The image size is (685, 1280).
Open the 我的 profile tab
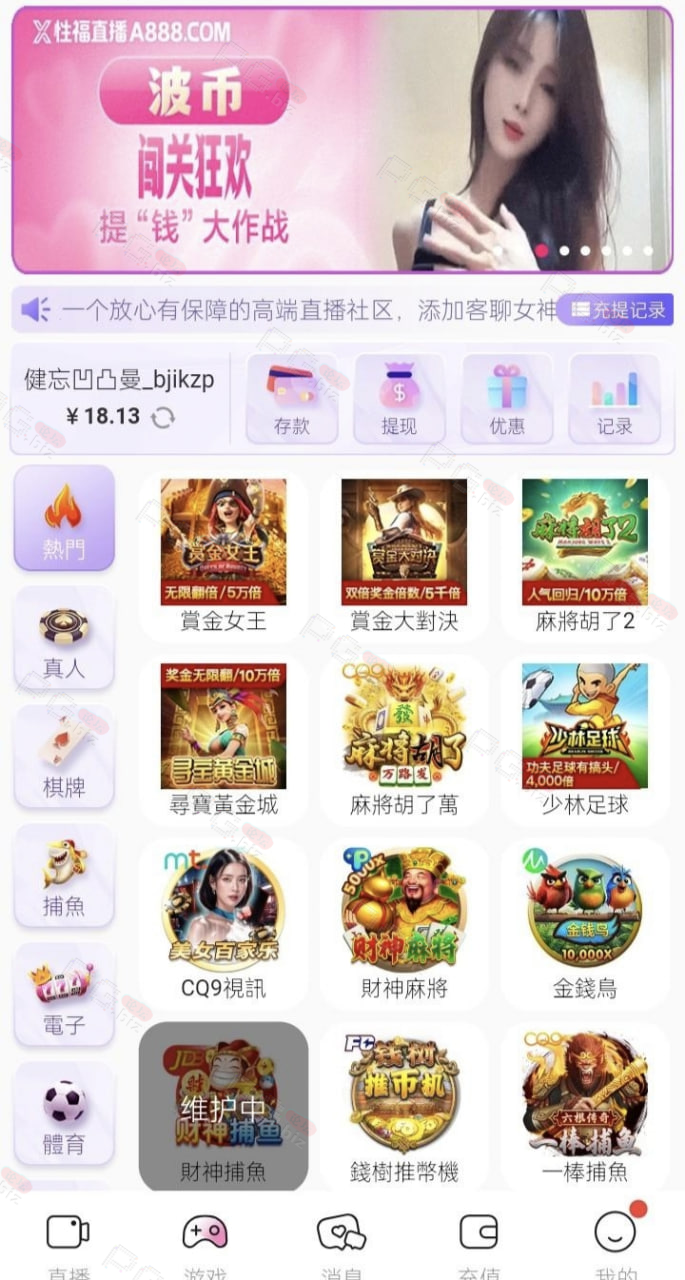pos(615,1242)
